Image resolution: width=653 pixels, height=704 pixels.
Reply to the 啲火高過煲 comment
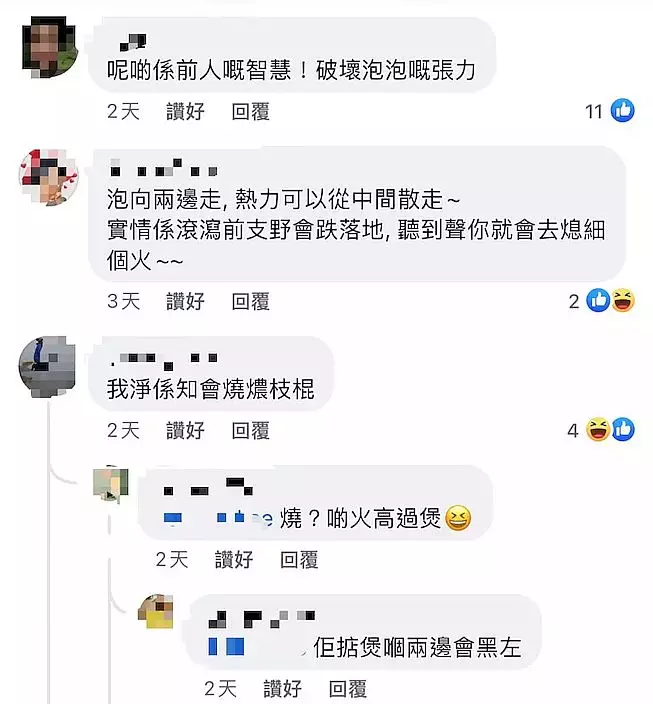click(x=299, y=560)
